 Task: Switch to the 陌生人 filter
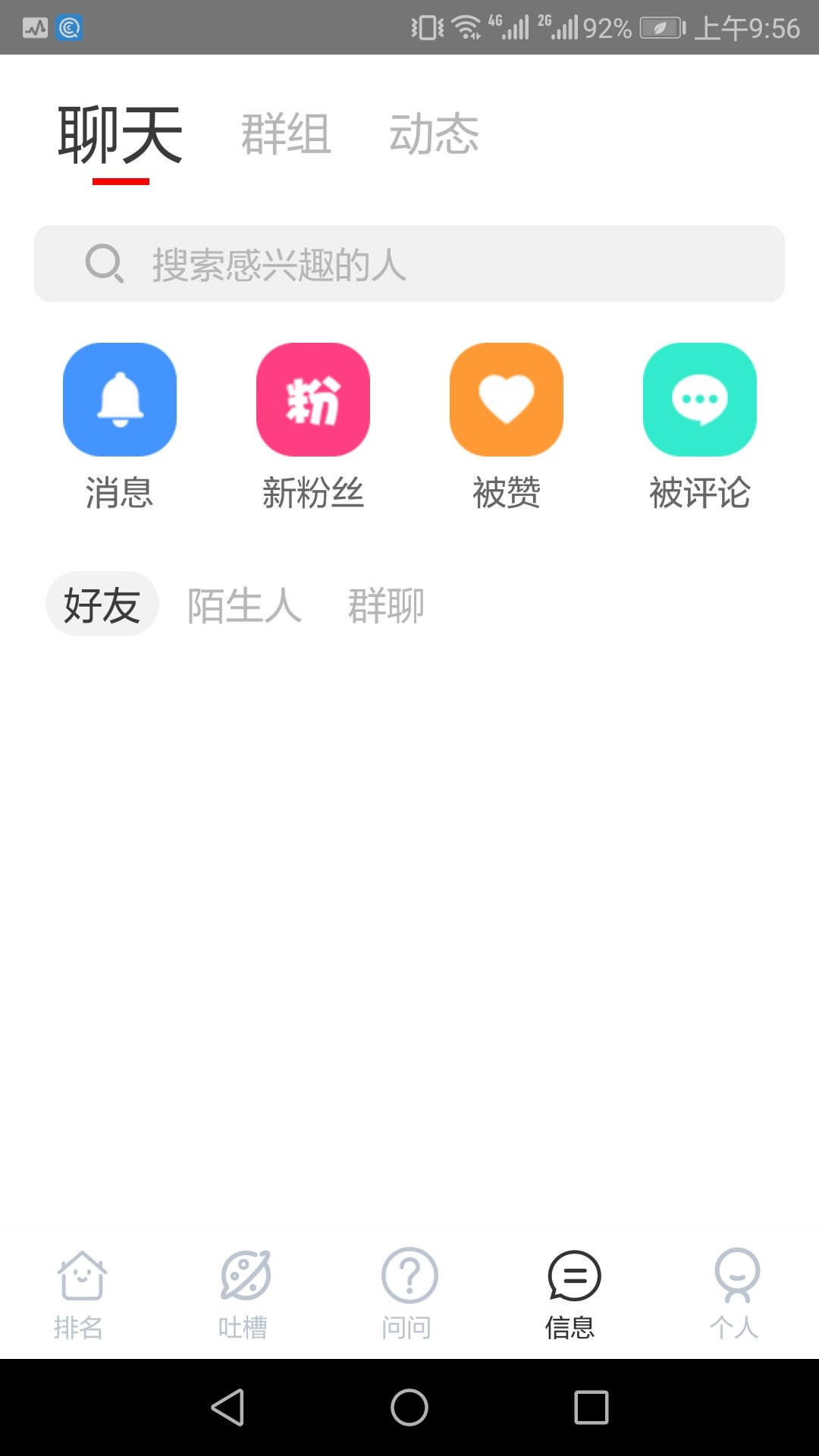[x=244, y=605]
